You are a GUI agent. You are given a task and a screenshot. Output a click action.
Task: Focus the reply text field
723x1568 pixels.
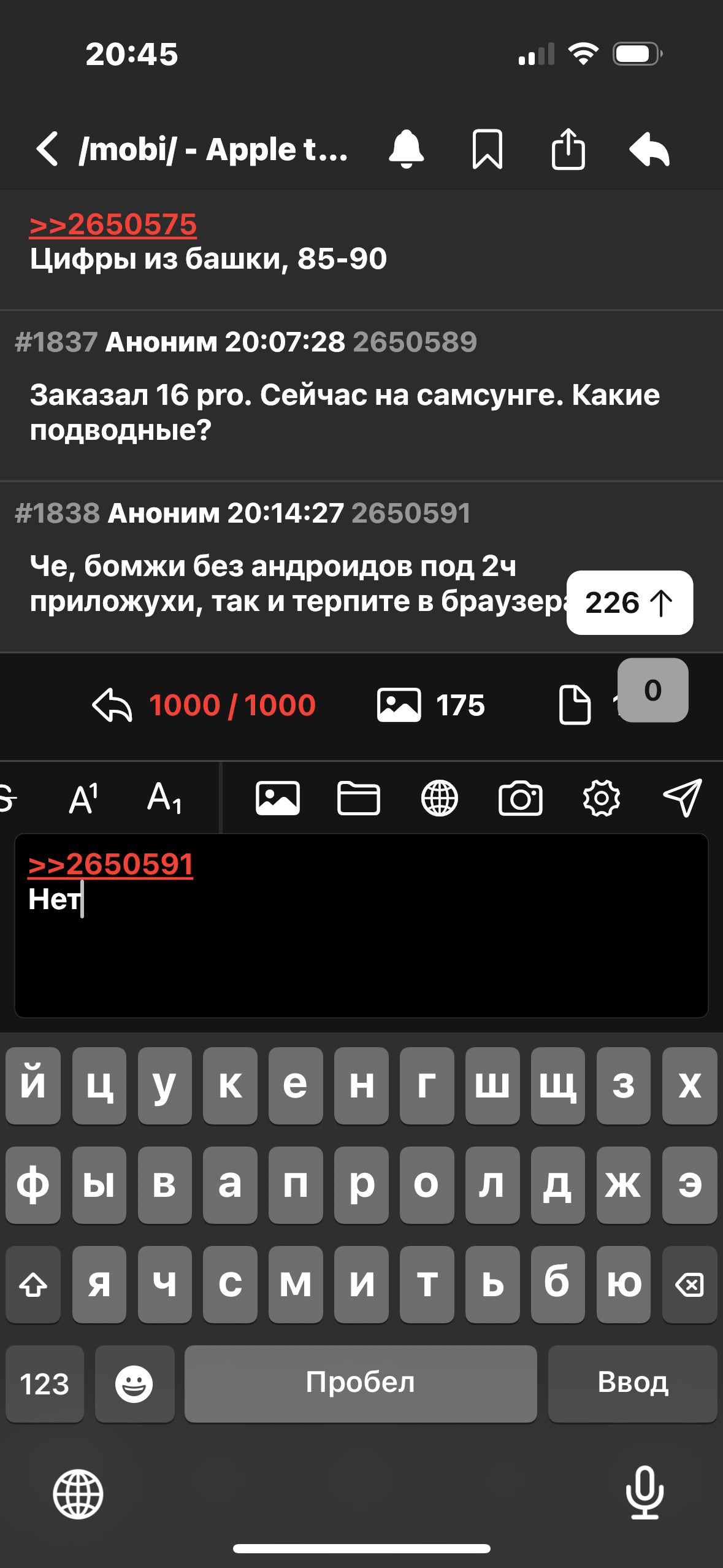coord(361,925)
